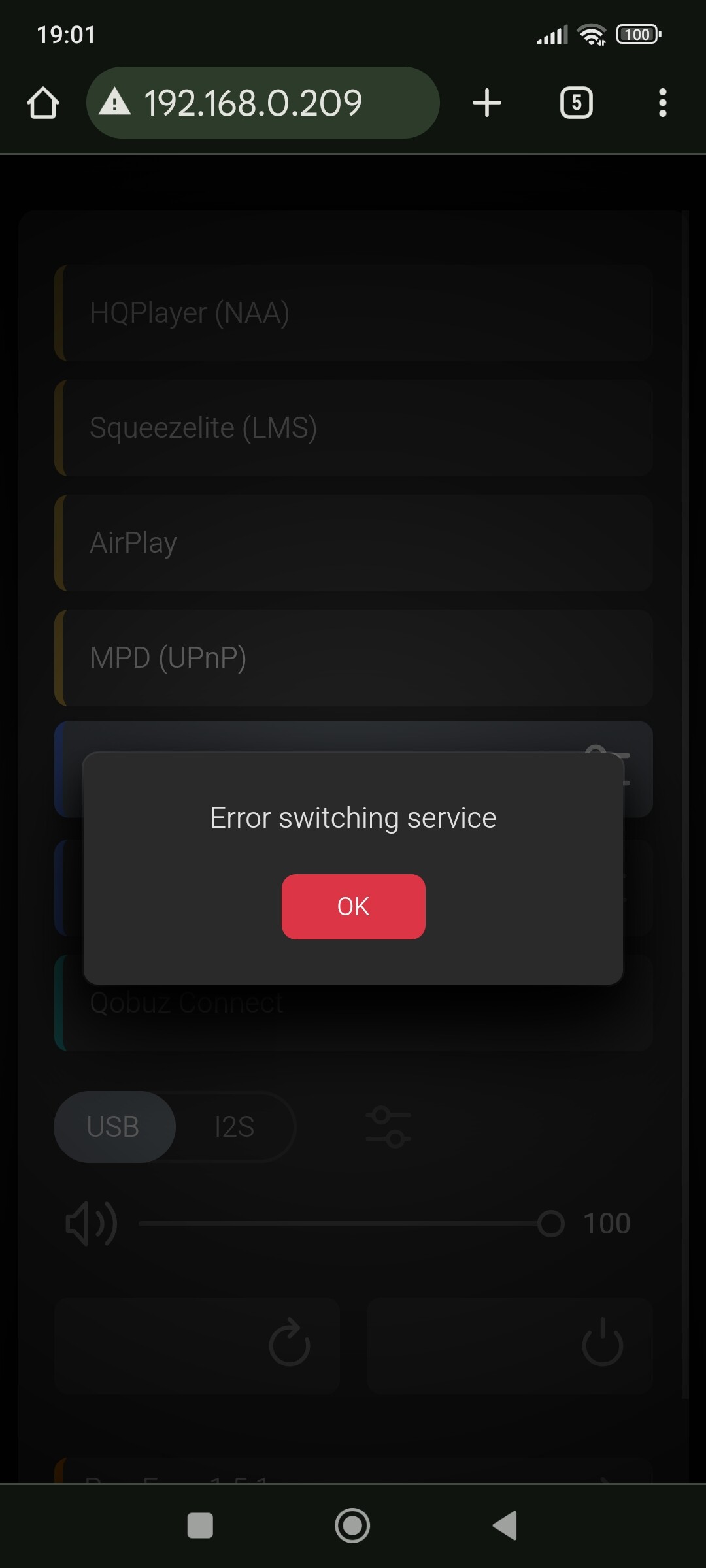Dismiss the error dialog with OK
Viewport: 706px width, 1568px height.
(x=353, y=906)
